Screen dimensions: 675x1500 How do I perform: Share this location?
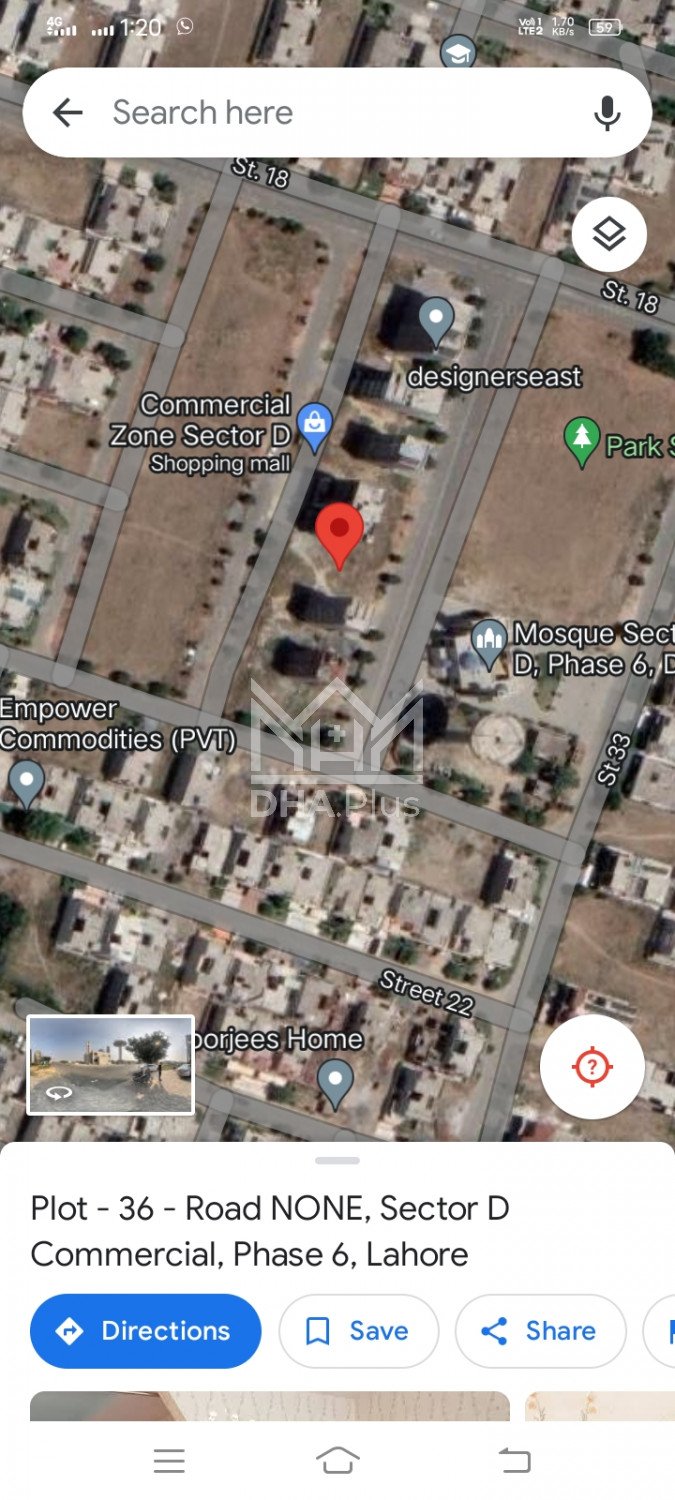click(539, 1331)
